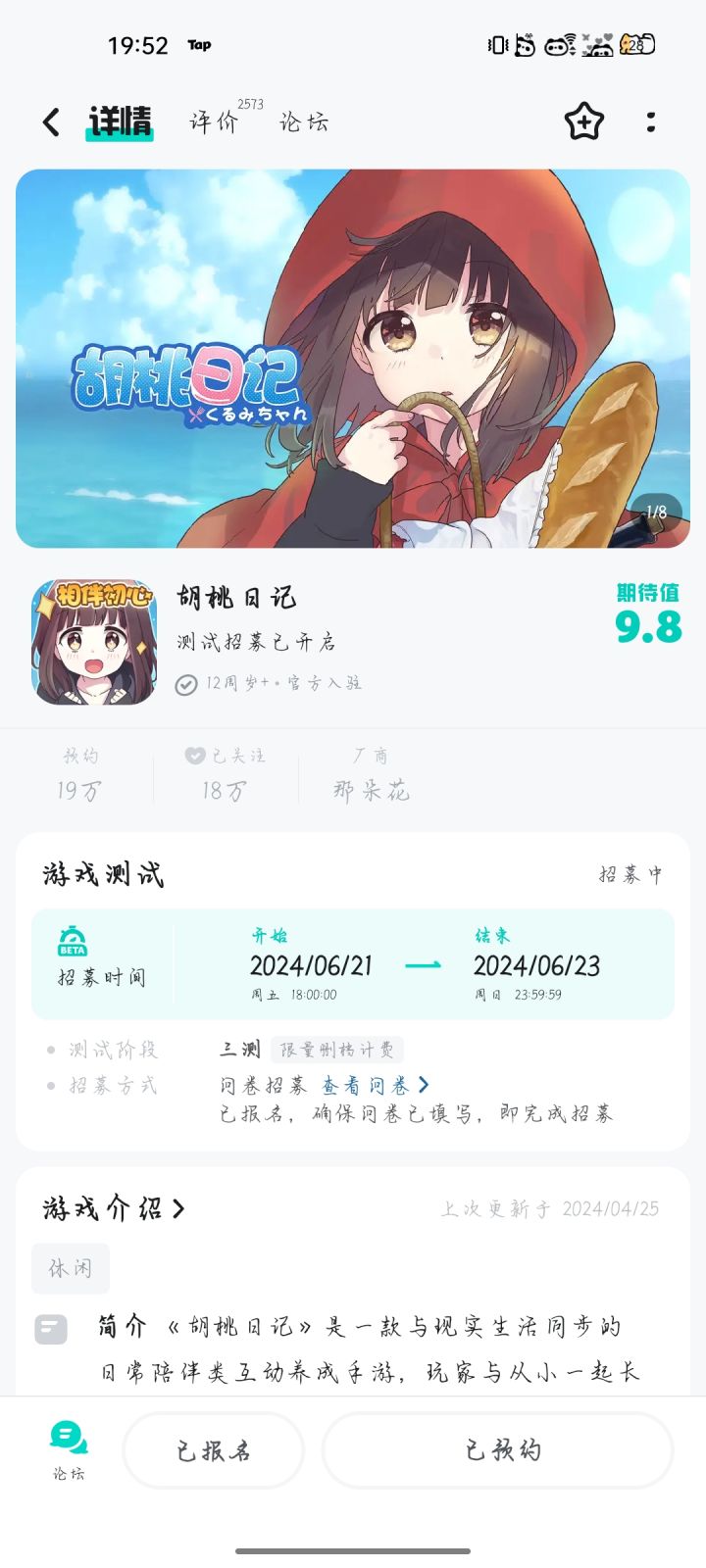Open the 查看问卷 questionnaire link
This screenshot has width=706, height=1568.
[x=366, y=1085]
